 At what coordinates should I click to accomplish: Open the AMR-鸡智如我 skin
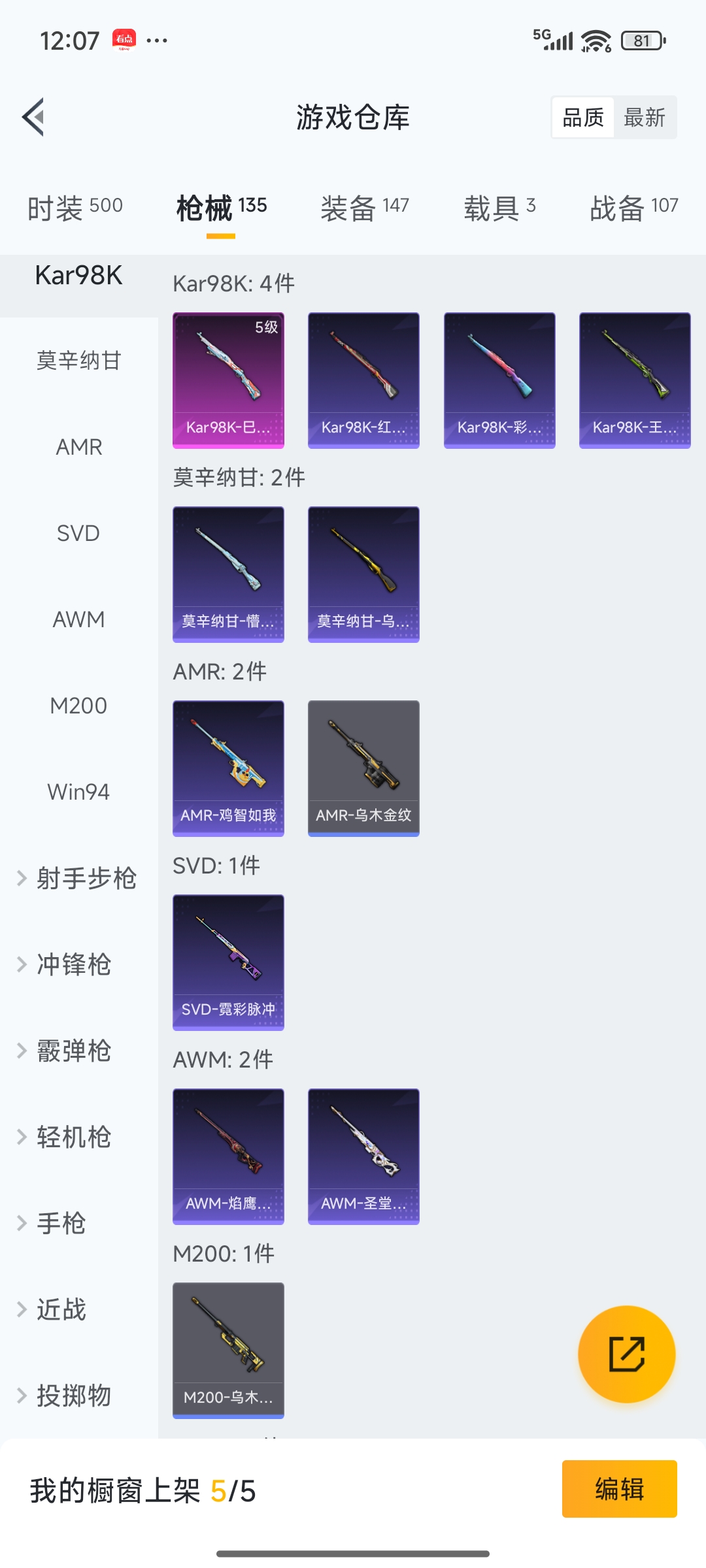[x=228, y=768]
